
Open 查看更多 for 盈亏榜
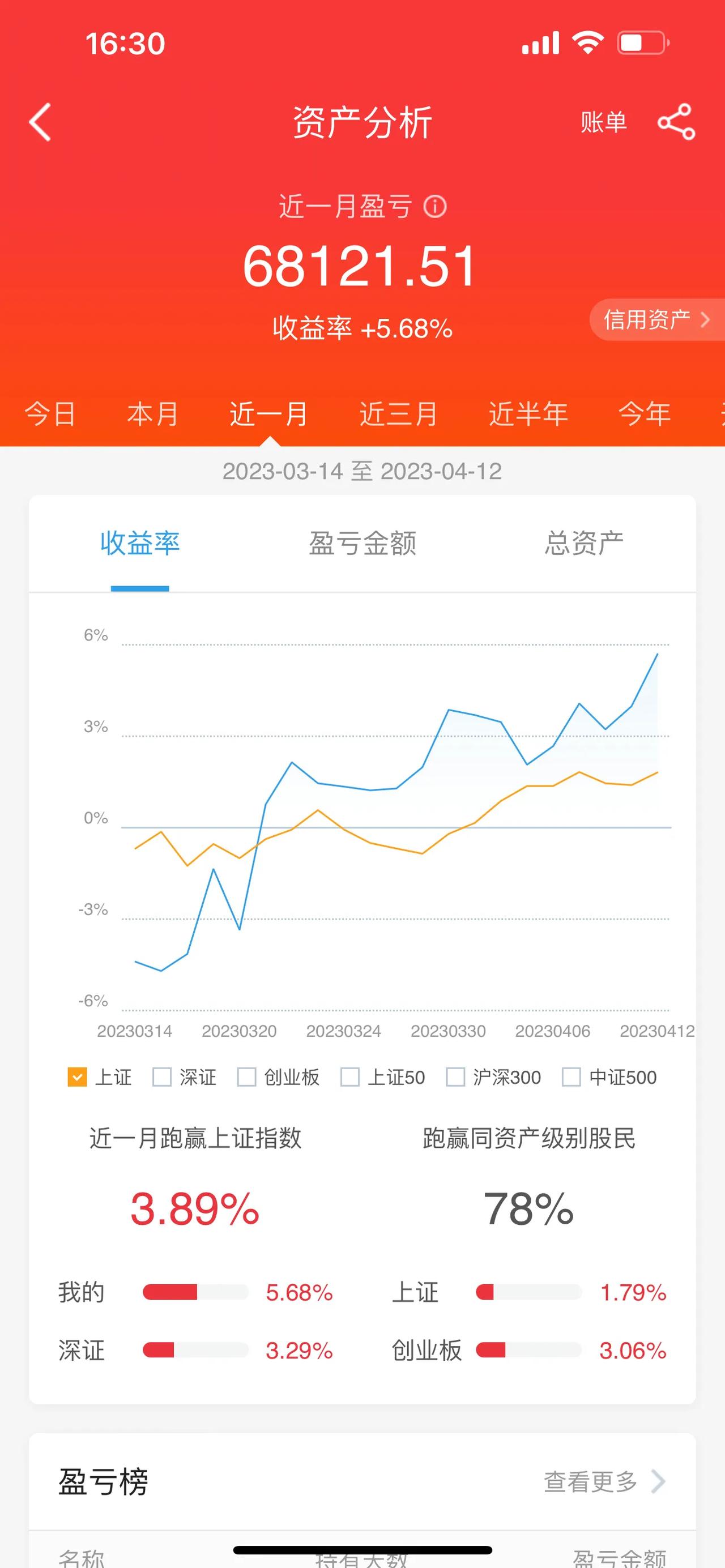604,1481
